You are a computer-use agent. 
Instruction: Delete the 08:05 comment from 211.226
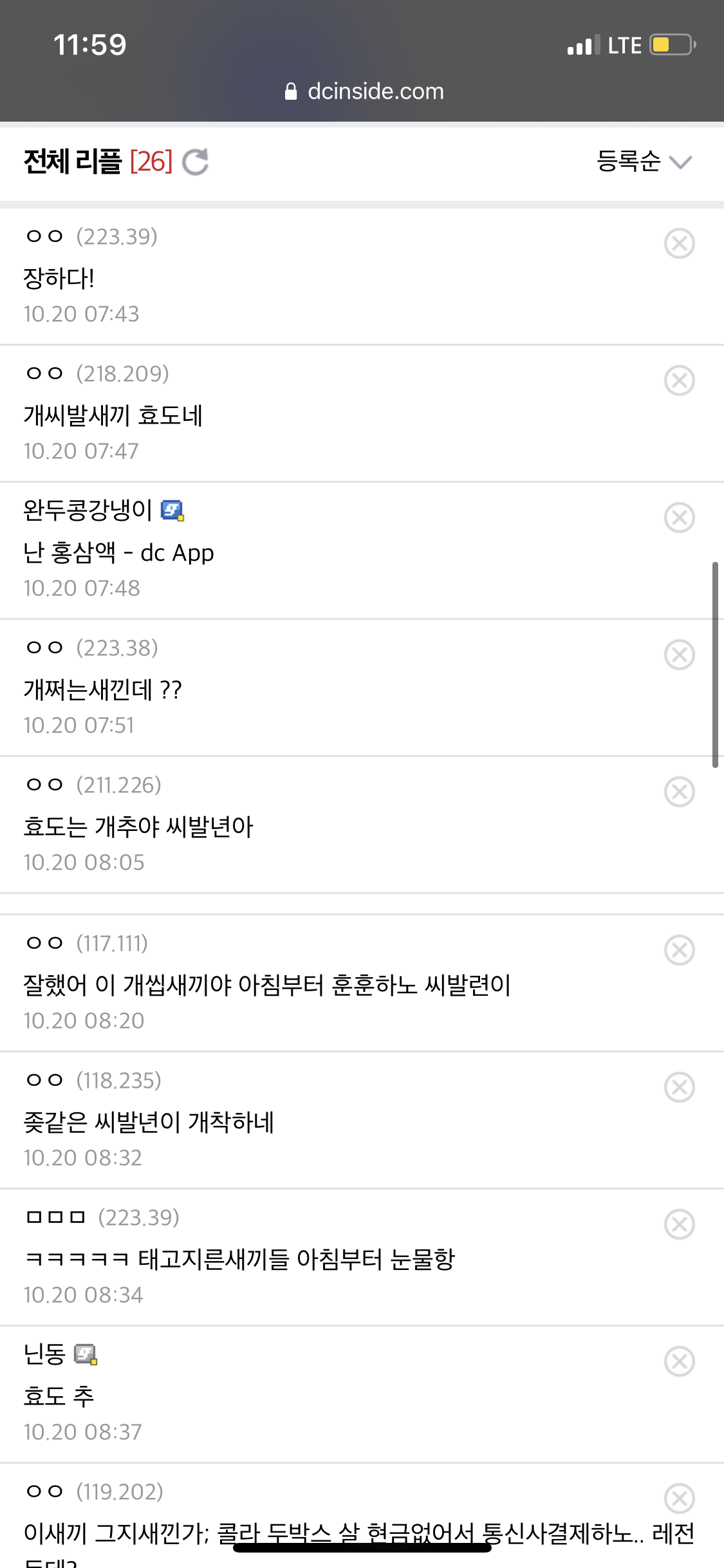[x=679, y=792]
